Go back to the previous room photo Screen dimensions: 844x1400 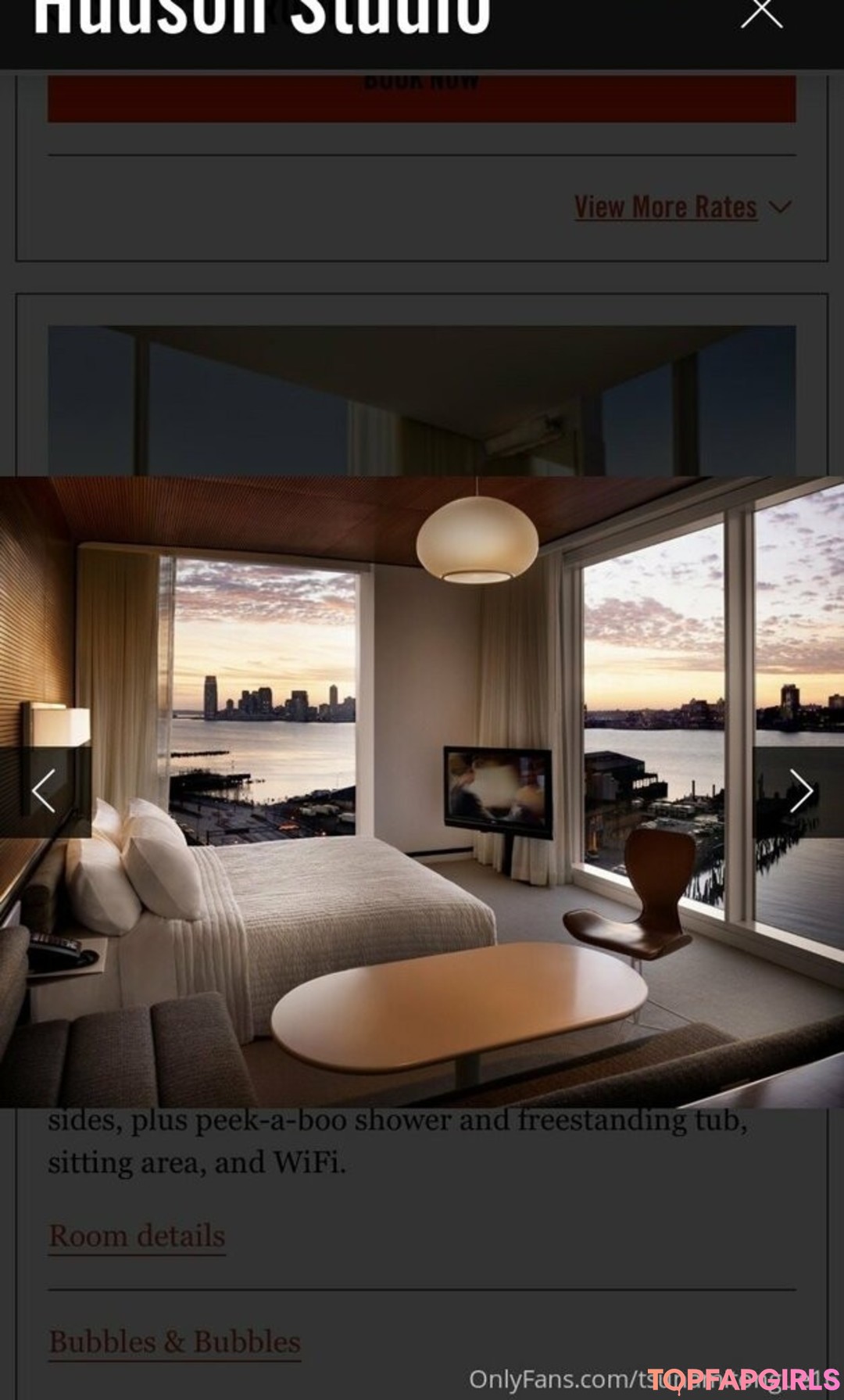click(45, 791)
